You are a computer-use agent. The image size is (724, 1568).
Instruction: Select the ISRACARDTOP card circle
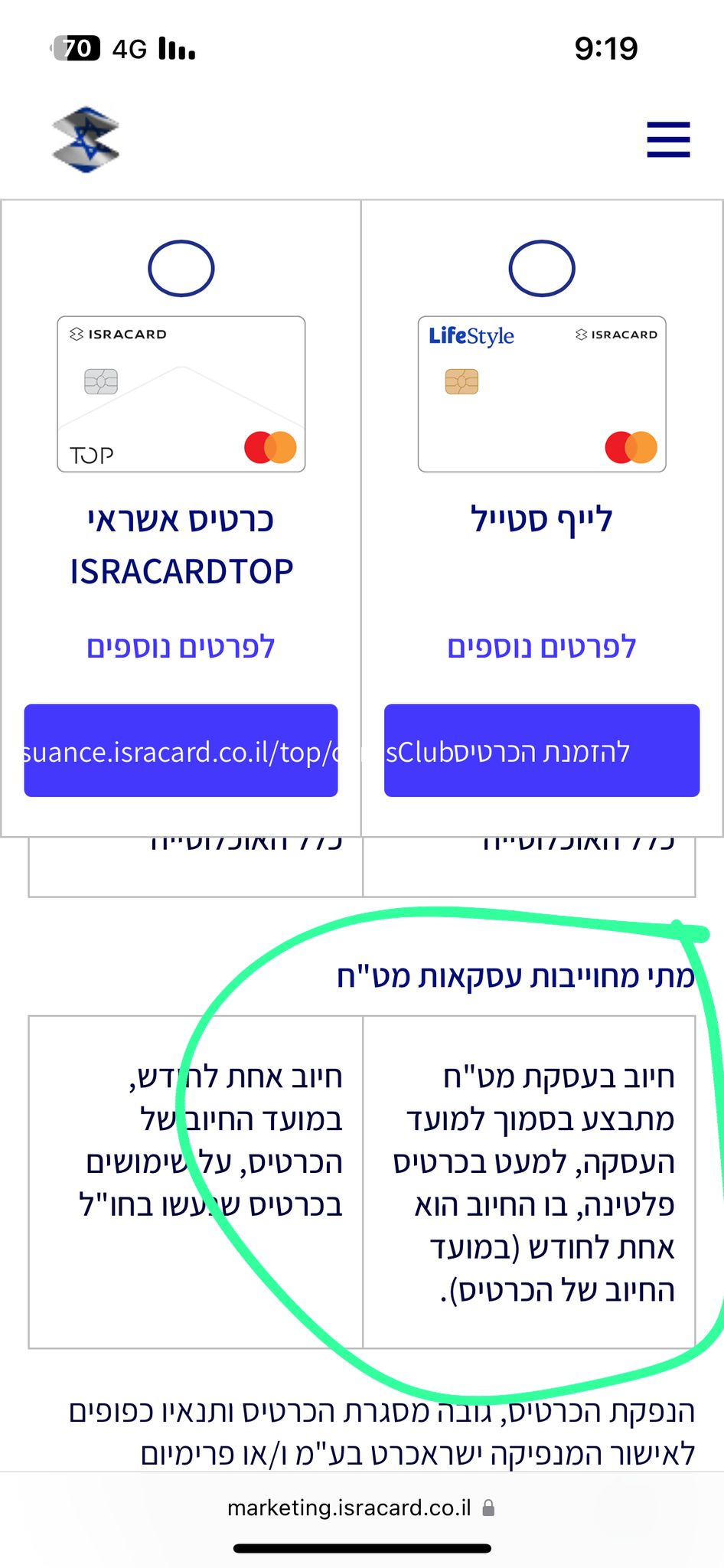coord(181,268)
